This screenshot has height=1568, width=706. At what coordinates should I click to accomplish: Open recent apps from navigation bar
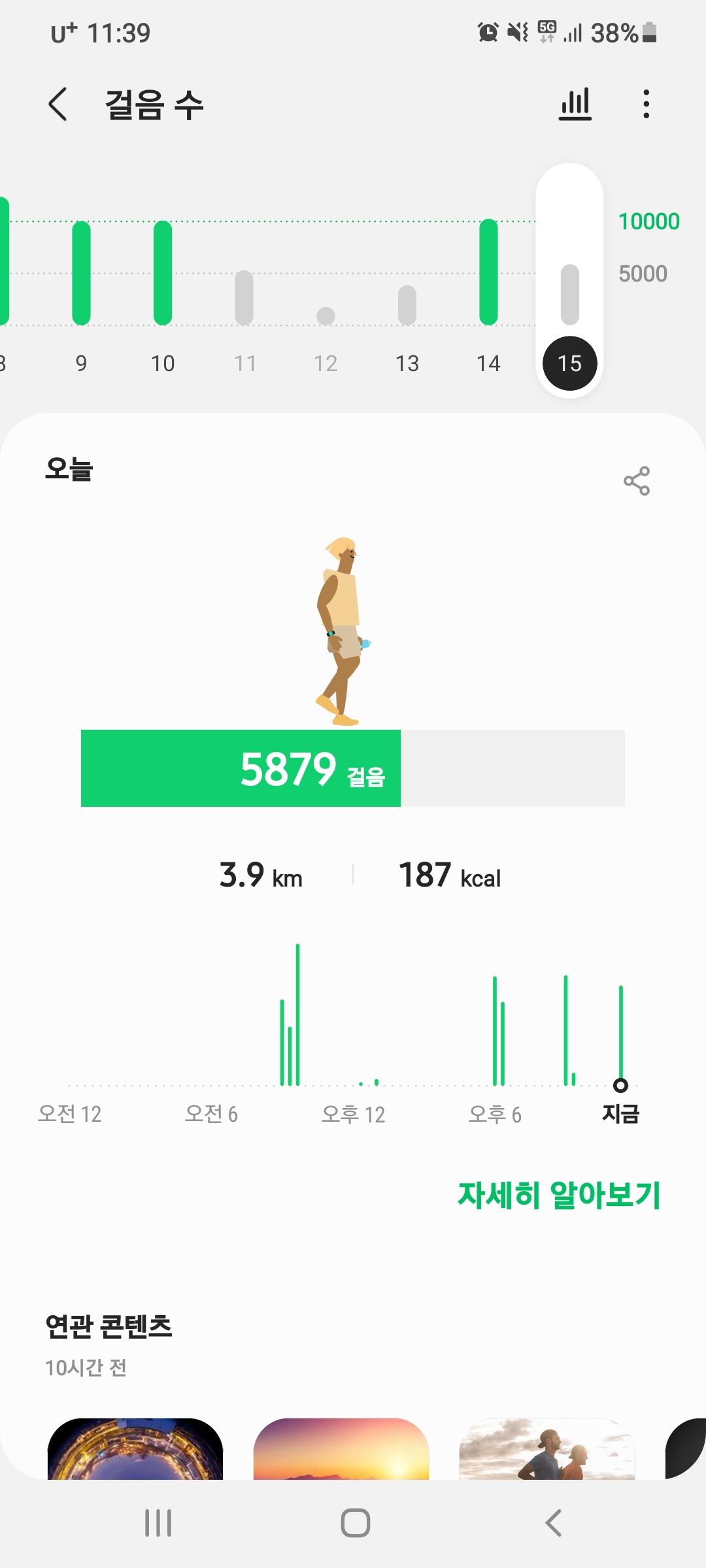[158, 1523]
